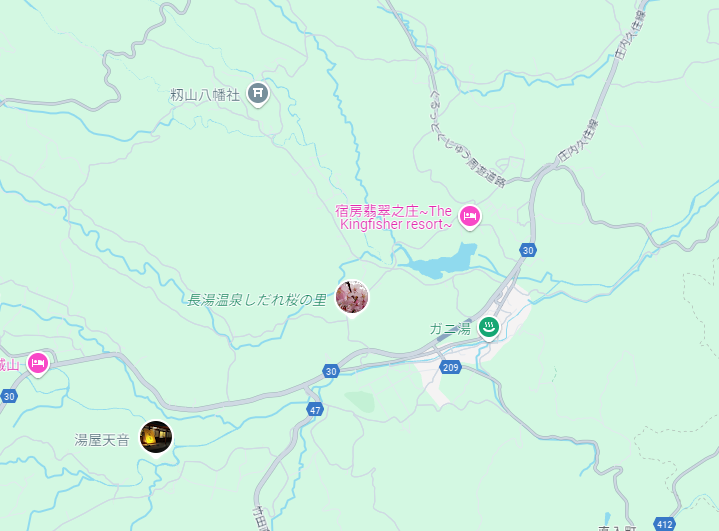Select the pink hotel pin near 城山
The height and width of the screenshot is (531, 719).
click(x=37, y=363)
